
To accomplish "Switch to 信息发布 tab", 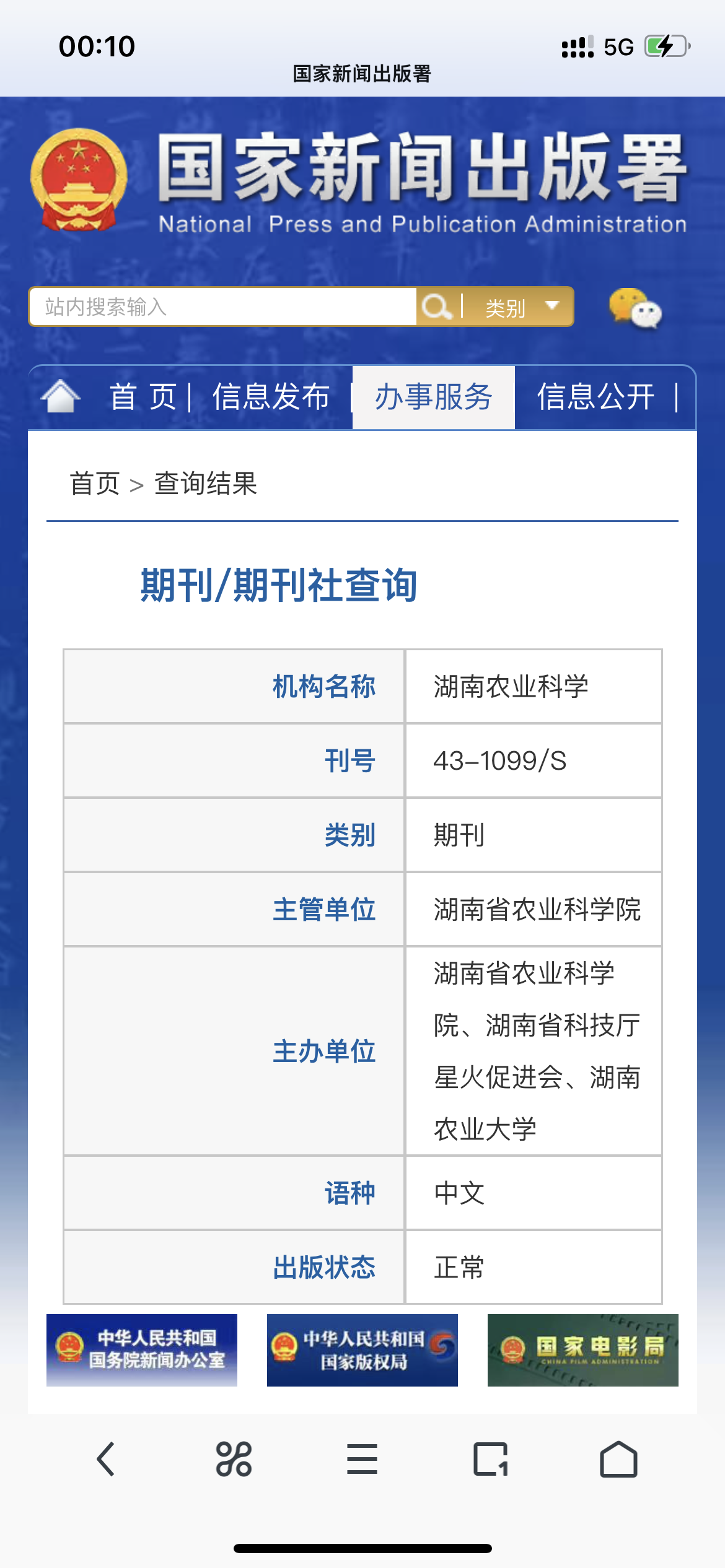I will [271, 397].
